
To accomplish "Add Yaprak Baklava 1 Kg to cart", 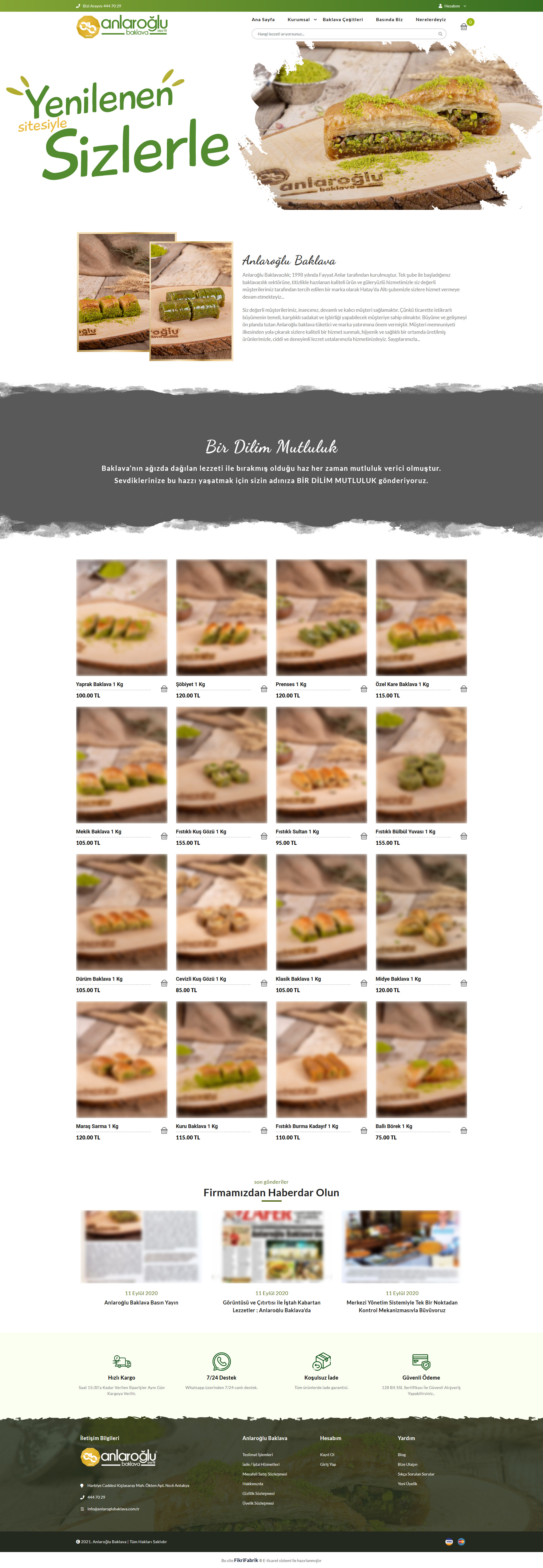I will point(164,688).
